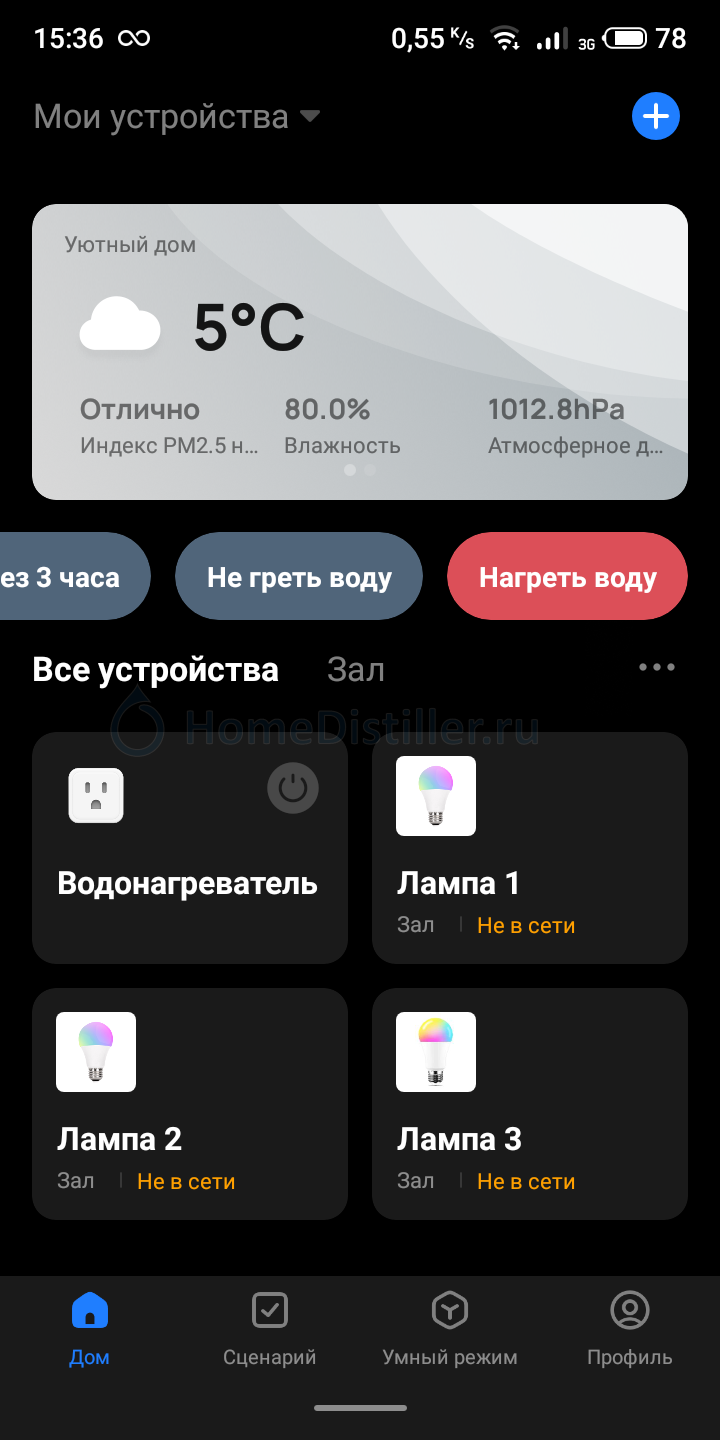Open the three-dot room management menu
The image size is (720, 1440).
(657, 667)
